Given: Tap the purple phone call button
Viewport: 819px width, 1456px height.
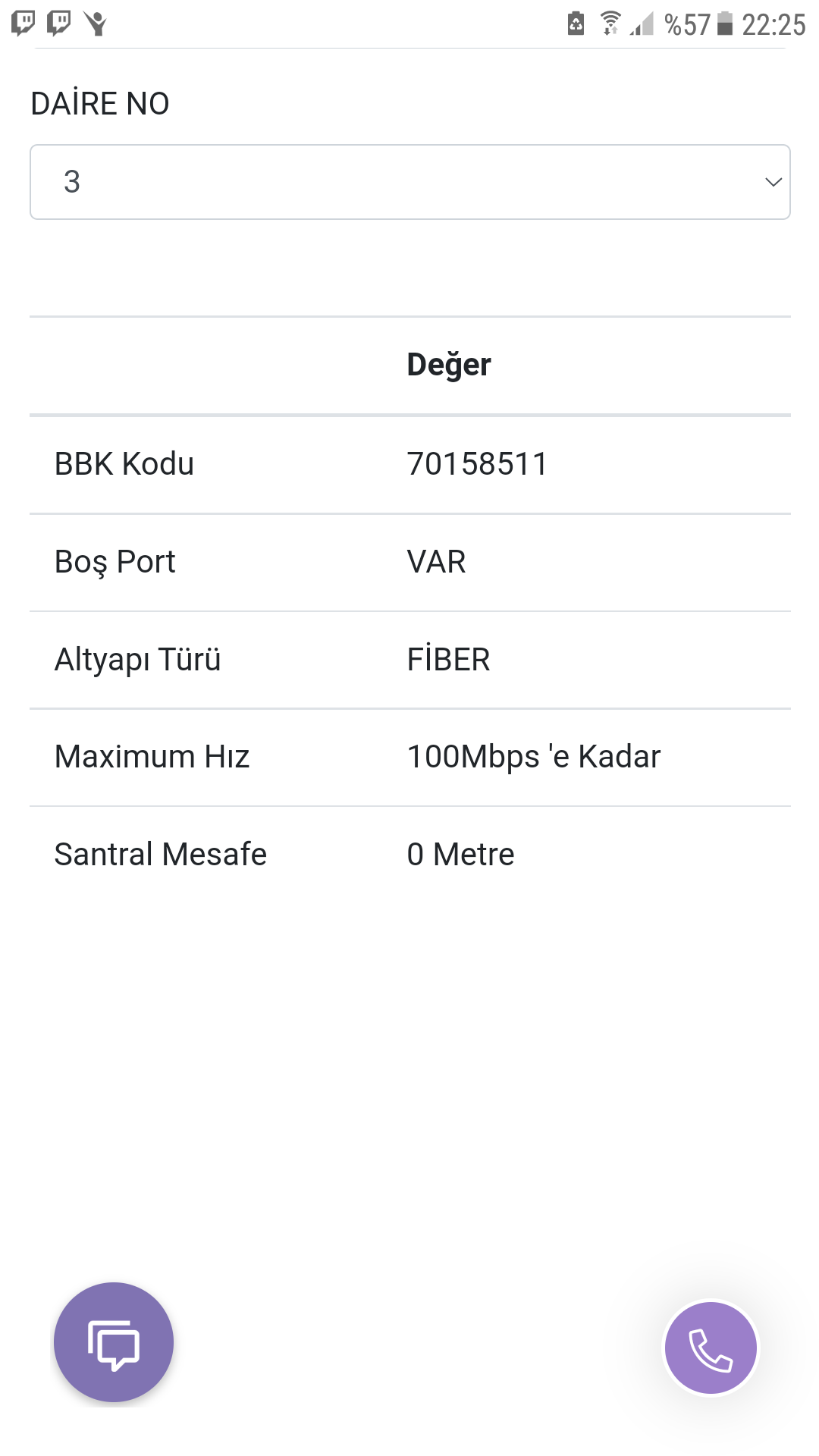Looking at the screenshot, I should pos(711,1348).
